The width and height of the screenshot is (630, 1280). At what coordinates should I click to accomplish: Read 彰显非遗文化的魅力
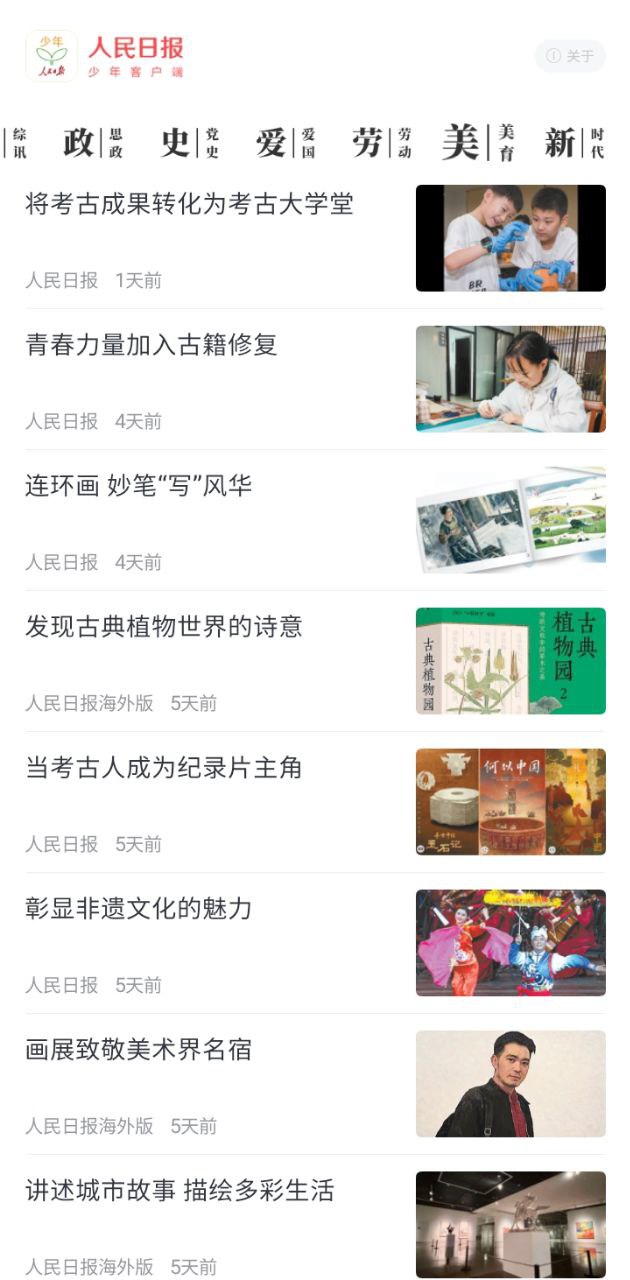point(138,910)
